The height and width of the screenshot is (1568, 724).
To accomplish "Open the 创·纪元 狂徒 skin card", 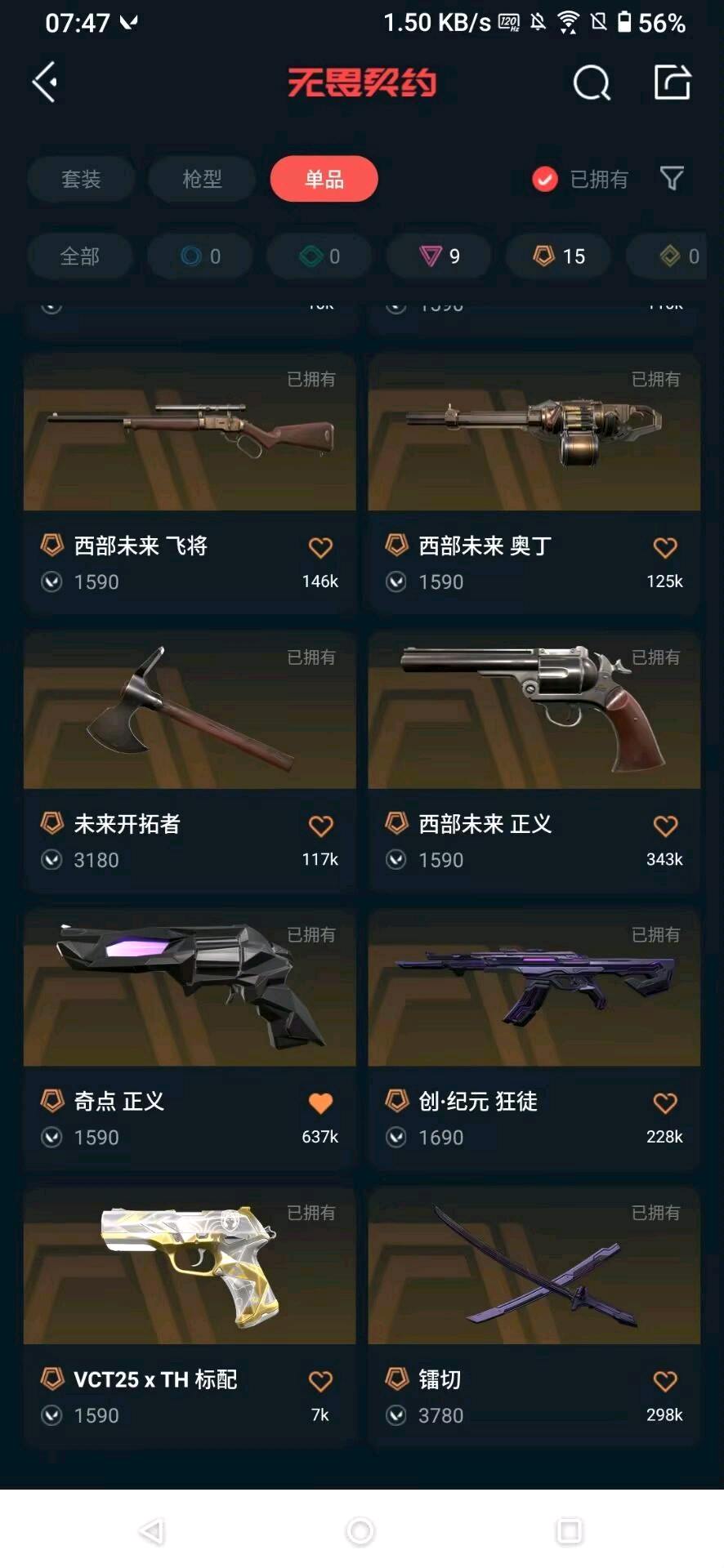I will coord(534,988).
